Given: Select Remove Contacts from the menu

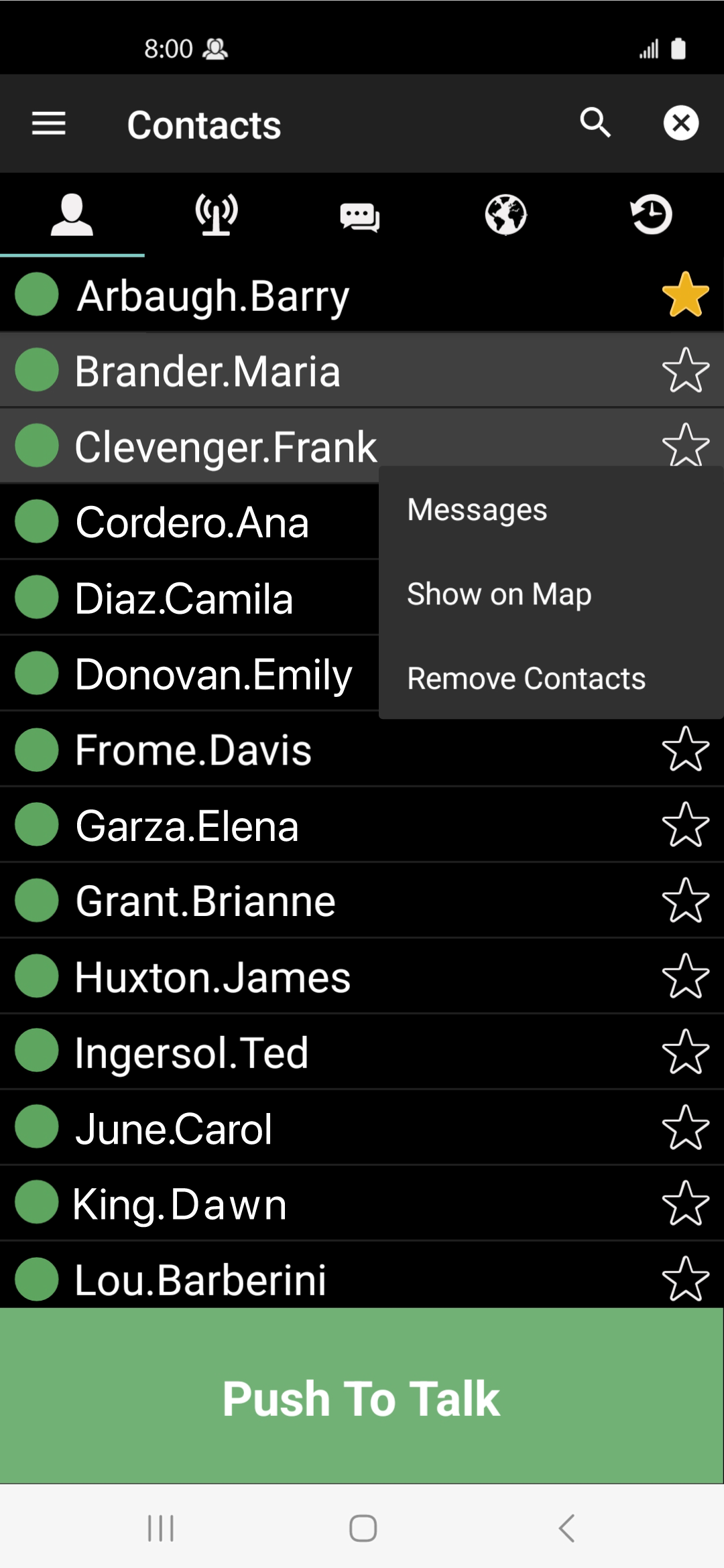Looking at the screenshot, I should point(526,679).
